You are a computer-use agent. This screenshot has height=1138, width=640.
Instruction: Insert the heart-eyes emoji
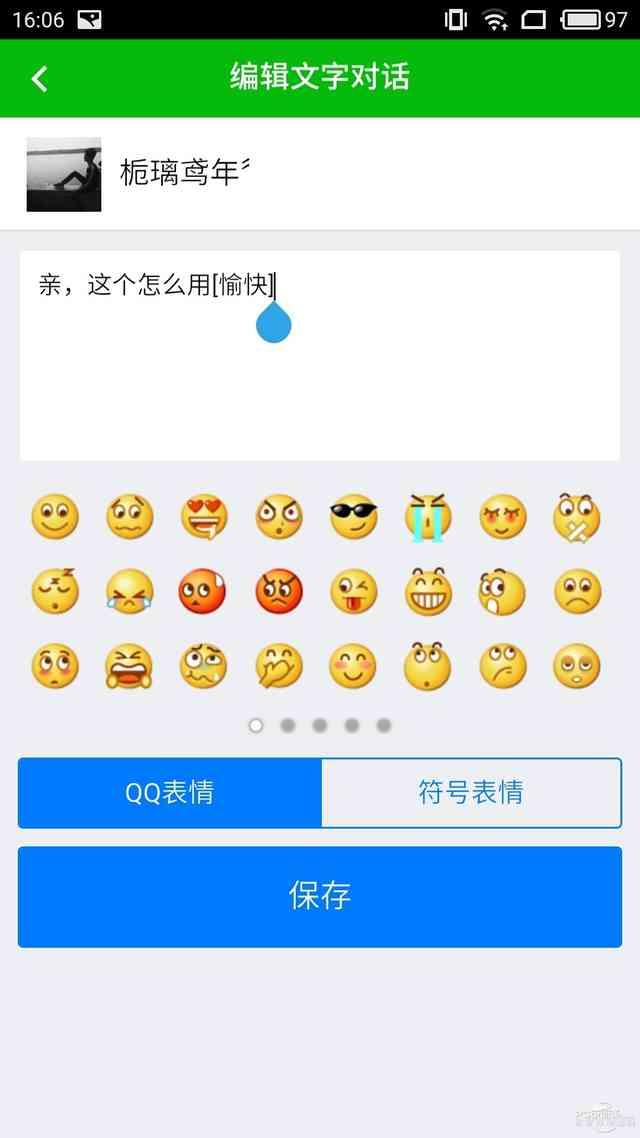[x=204, y=518]
